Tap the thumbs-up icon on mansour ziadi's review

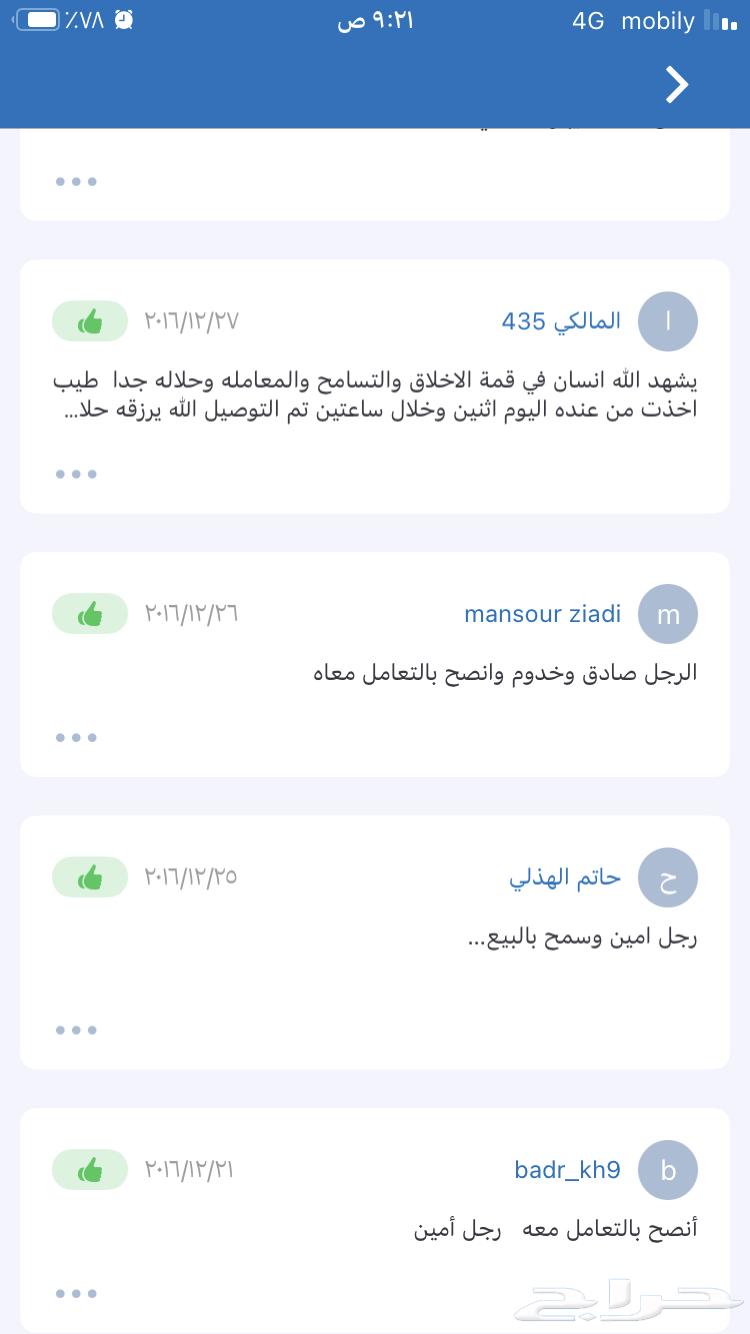click(x=90, y=613)
